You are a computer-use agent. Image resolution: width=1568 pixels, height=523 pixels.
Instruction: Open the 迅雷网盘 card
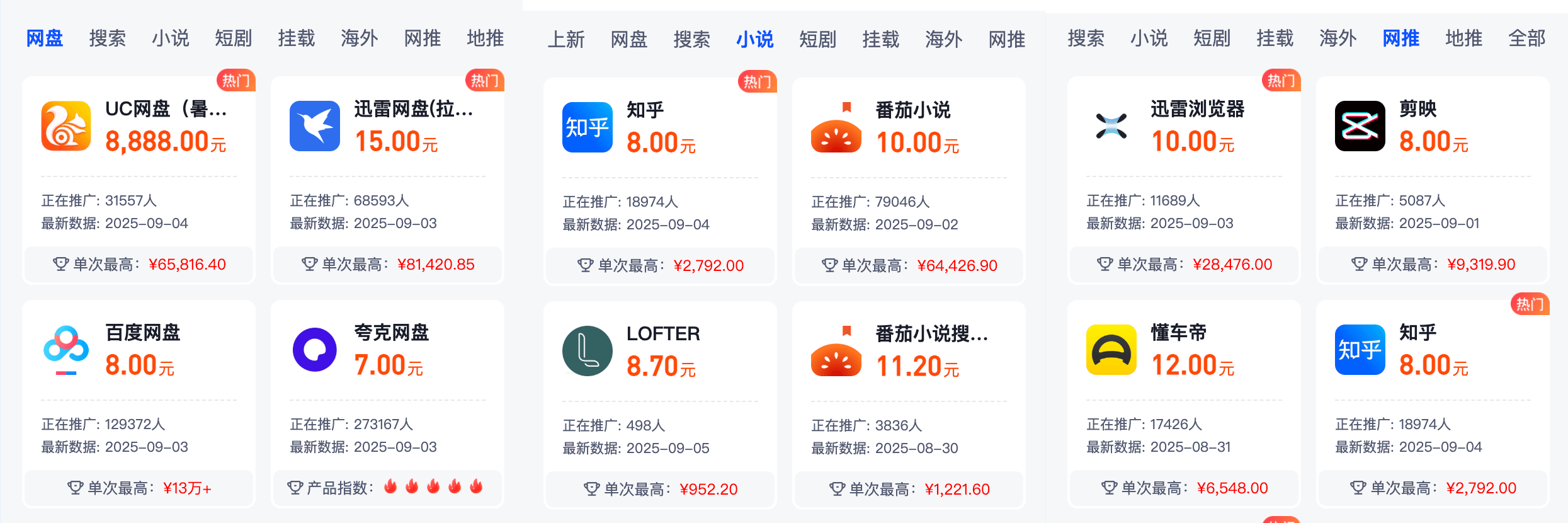tap(387, 180)
